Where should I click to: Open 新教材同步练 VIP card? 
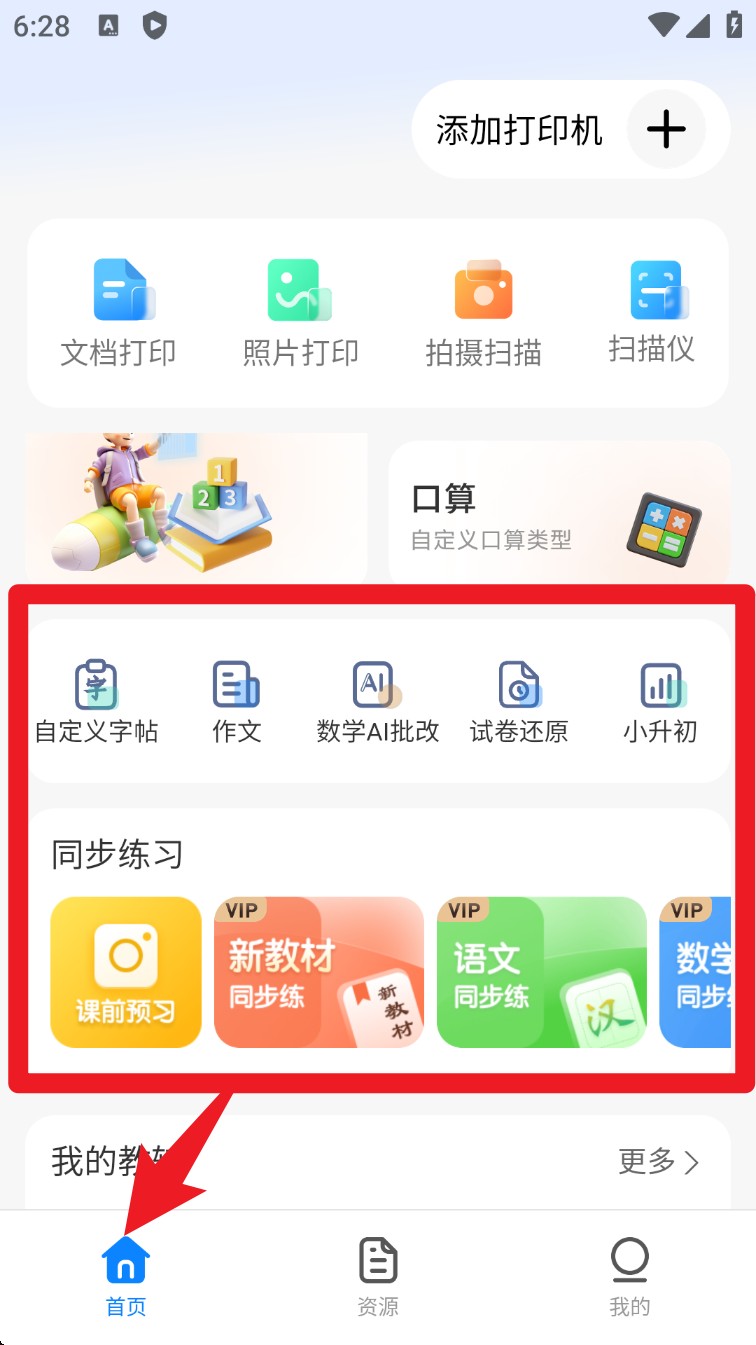[x=319, y=972]
